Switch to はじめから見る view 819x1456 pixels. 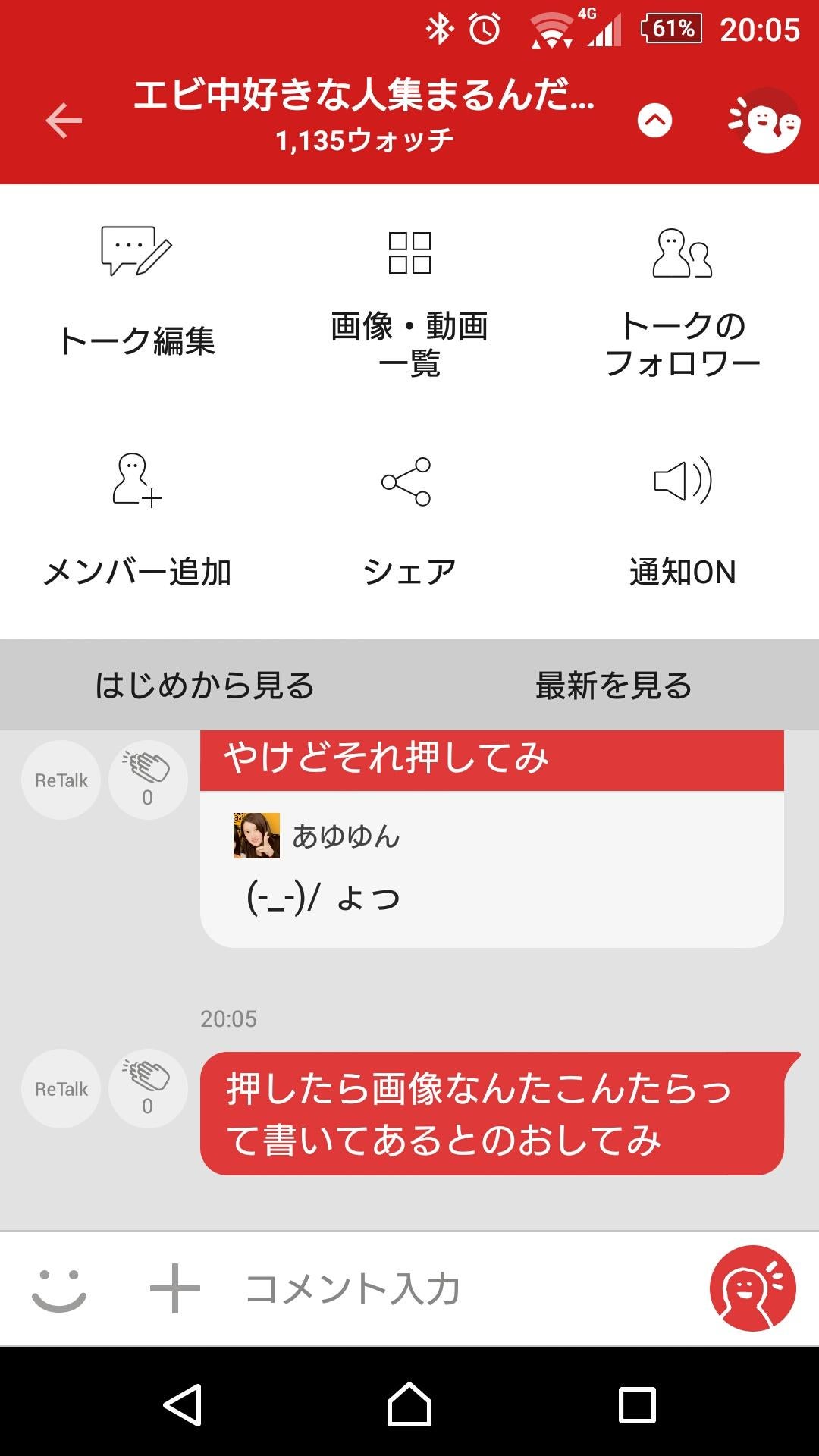[205, 684]
